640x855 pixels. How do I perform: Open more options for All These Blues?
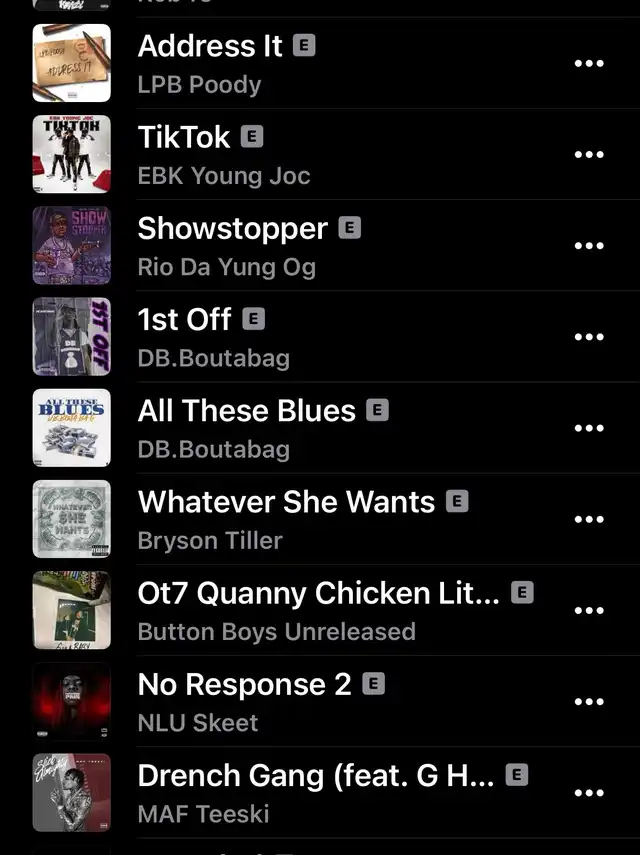tap(589, 428)
